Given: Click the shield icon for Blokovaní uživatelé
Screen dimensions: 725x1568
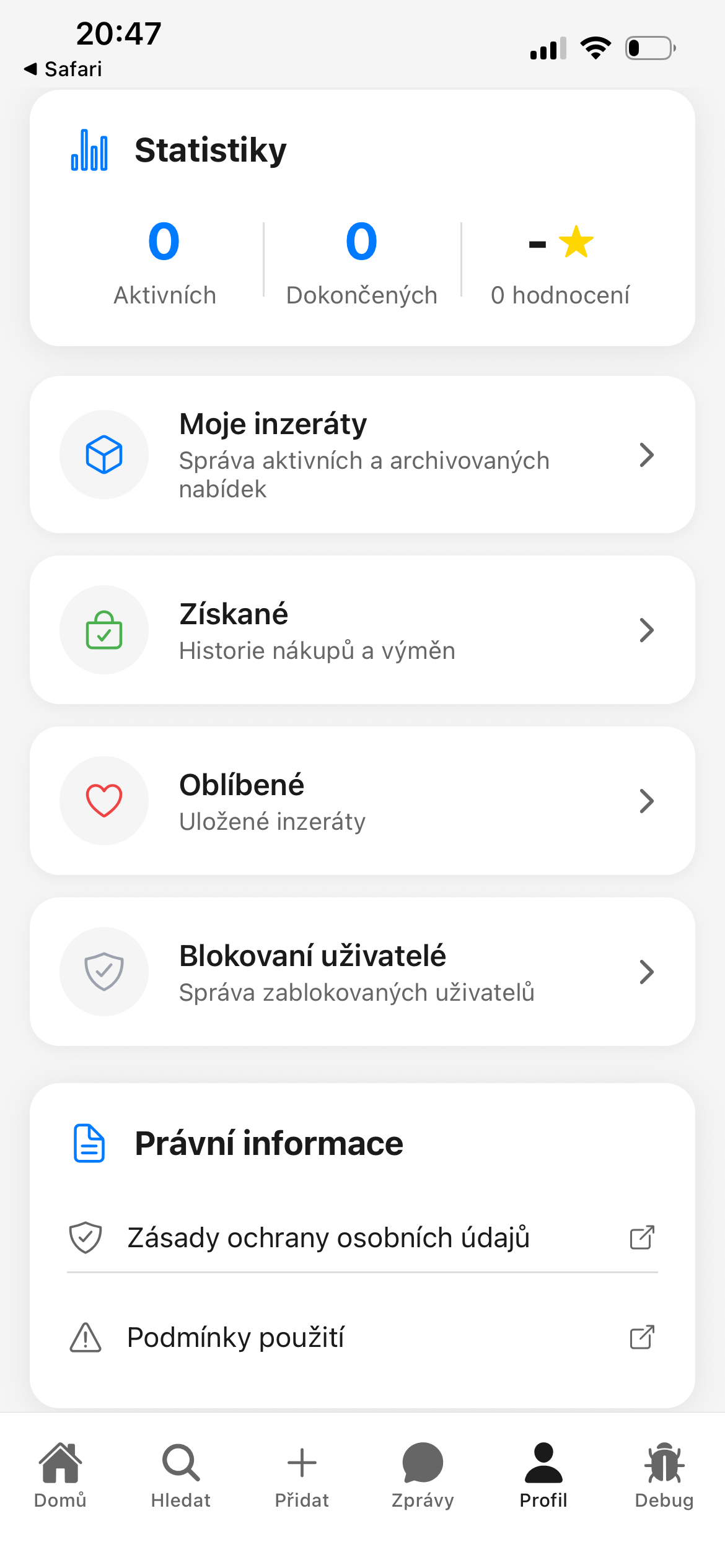Looking at the screenshot, I should pyautogui.click(x=104, y=972).
